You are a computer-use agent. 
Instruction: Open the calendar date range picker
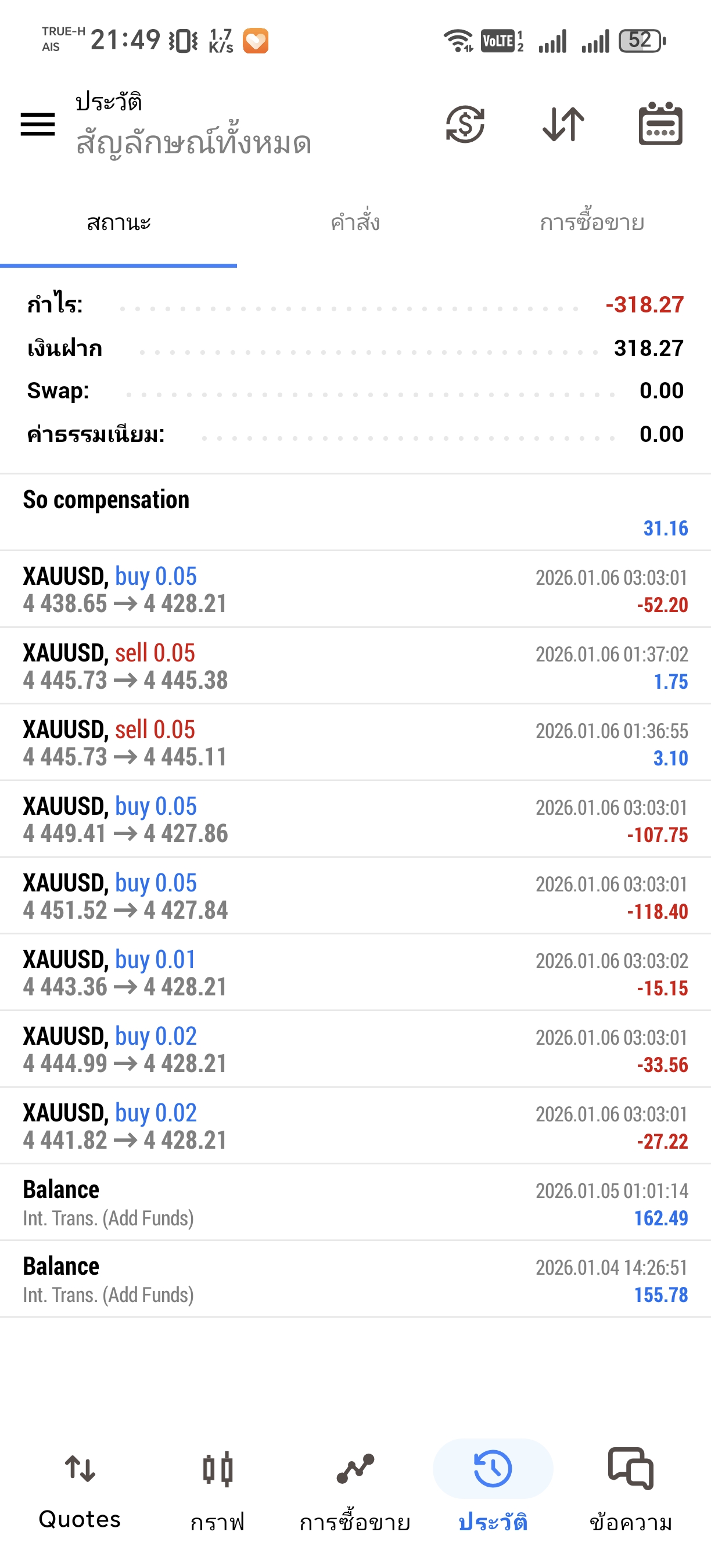tap(660, 125)
